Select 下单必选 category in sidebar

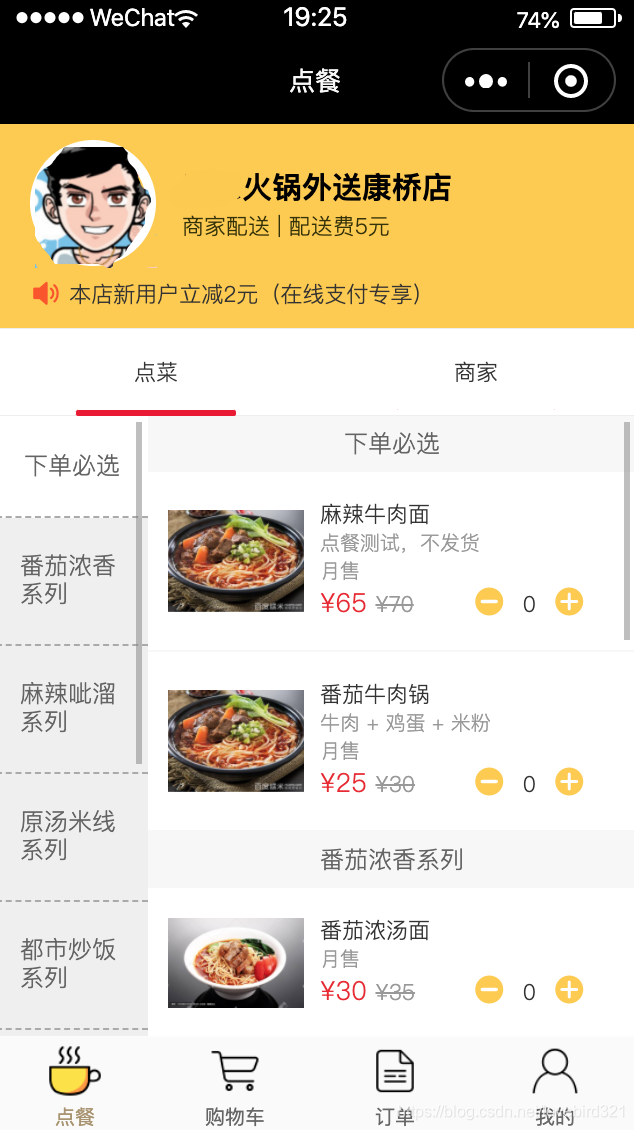tap(72, 465)
